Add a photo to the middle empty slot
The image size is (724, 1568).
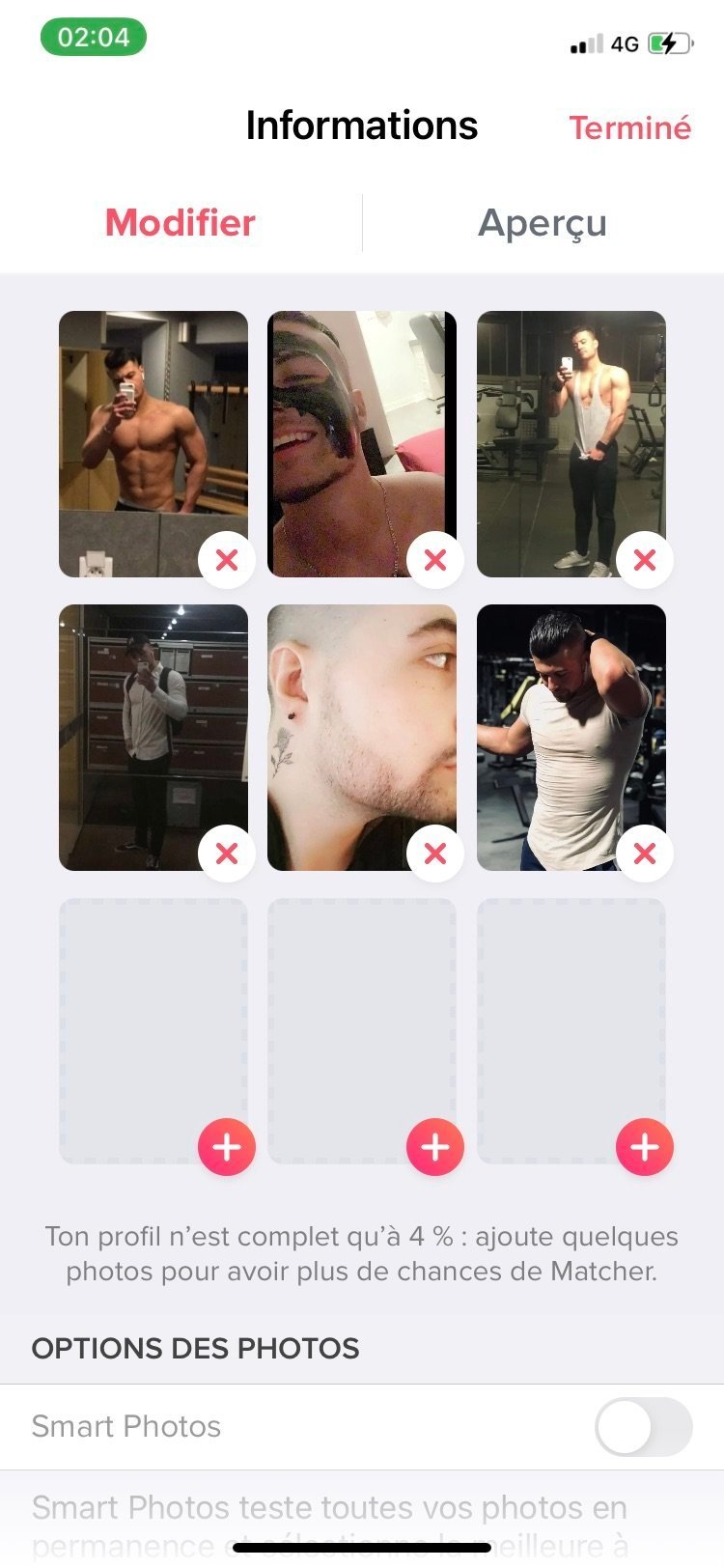pyautogui.click(x=435, y=1147)
